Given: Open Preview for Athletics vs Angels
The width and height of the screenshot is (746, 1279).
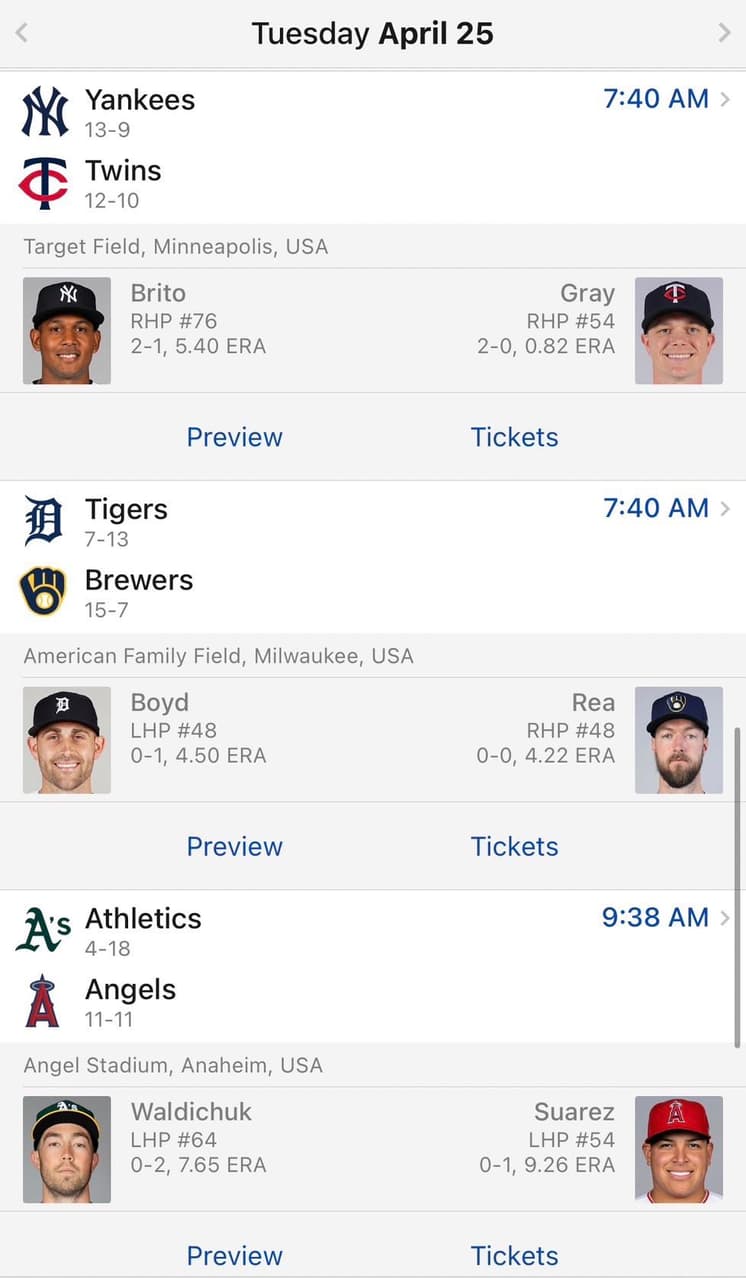Looking at the screenshot, I should pyautogui.click(x=235, y=1255).
